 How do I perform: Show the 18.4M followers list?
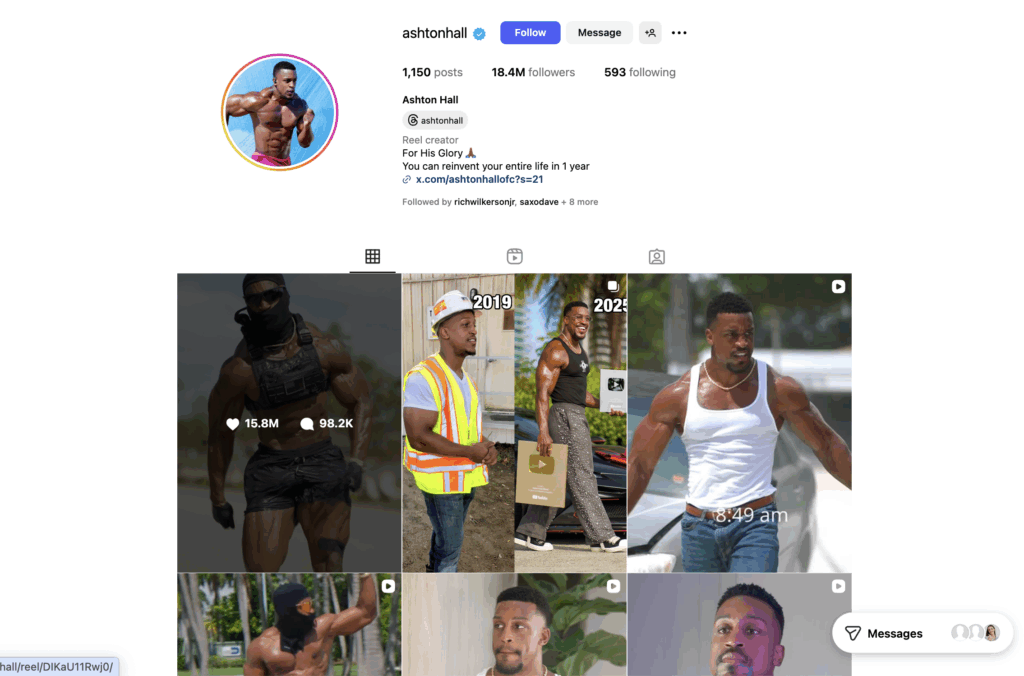(533, 72)
